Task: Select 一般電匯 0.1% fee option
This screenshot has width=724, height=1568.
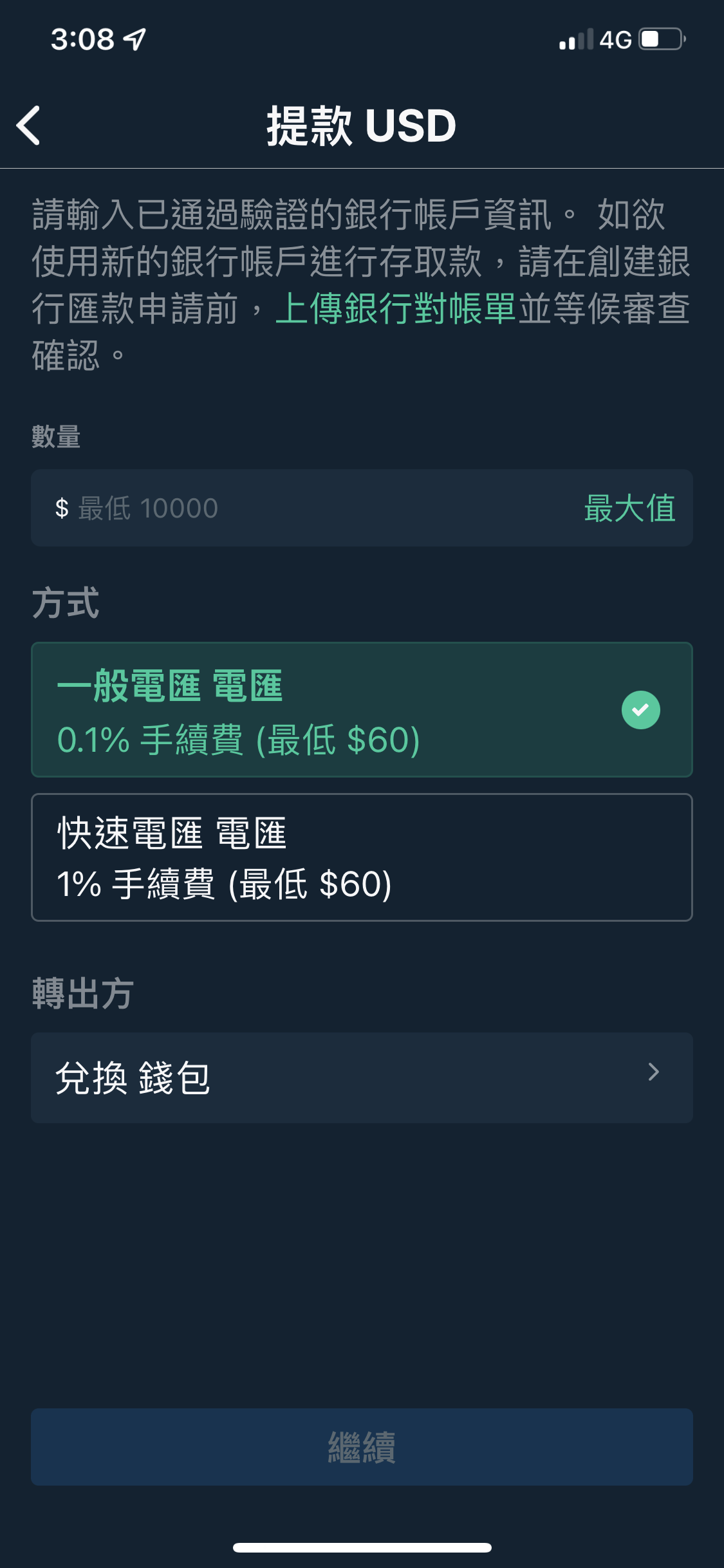Action: (362, 709)
